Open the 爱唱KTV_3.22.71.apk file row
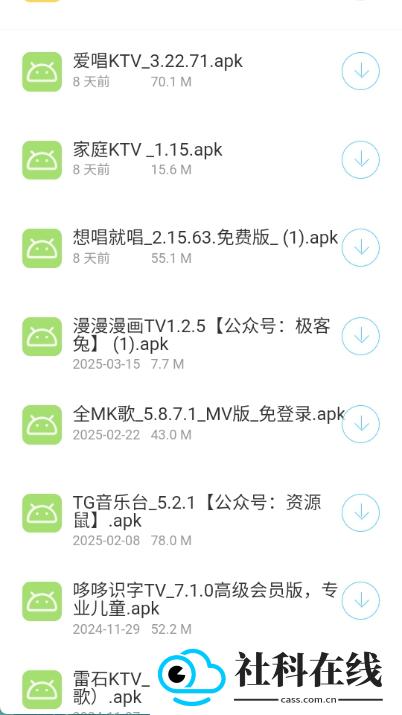Viewport: 402px width, 715px height. coord(201,72)
